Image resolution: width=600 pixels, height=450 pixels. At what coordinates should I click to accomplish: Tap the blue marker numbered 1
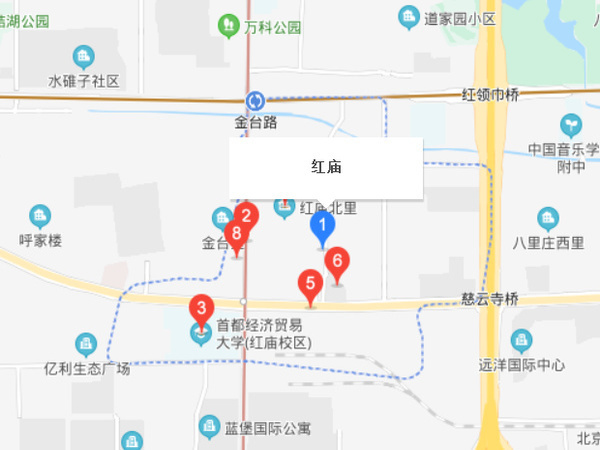pyautogui.click(x=322, y=227)
